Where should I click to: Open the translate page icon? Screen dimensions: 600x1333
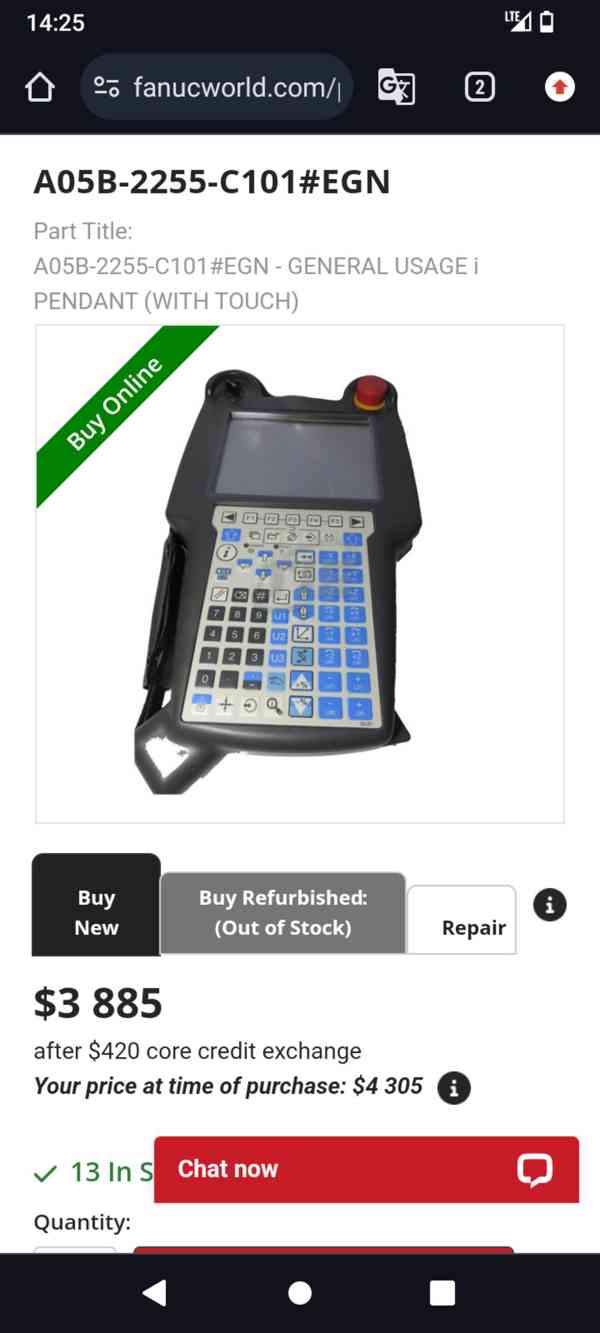[396, 88]
